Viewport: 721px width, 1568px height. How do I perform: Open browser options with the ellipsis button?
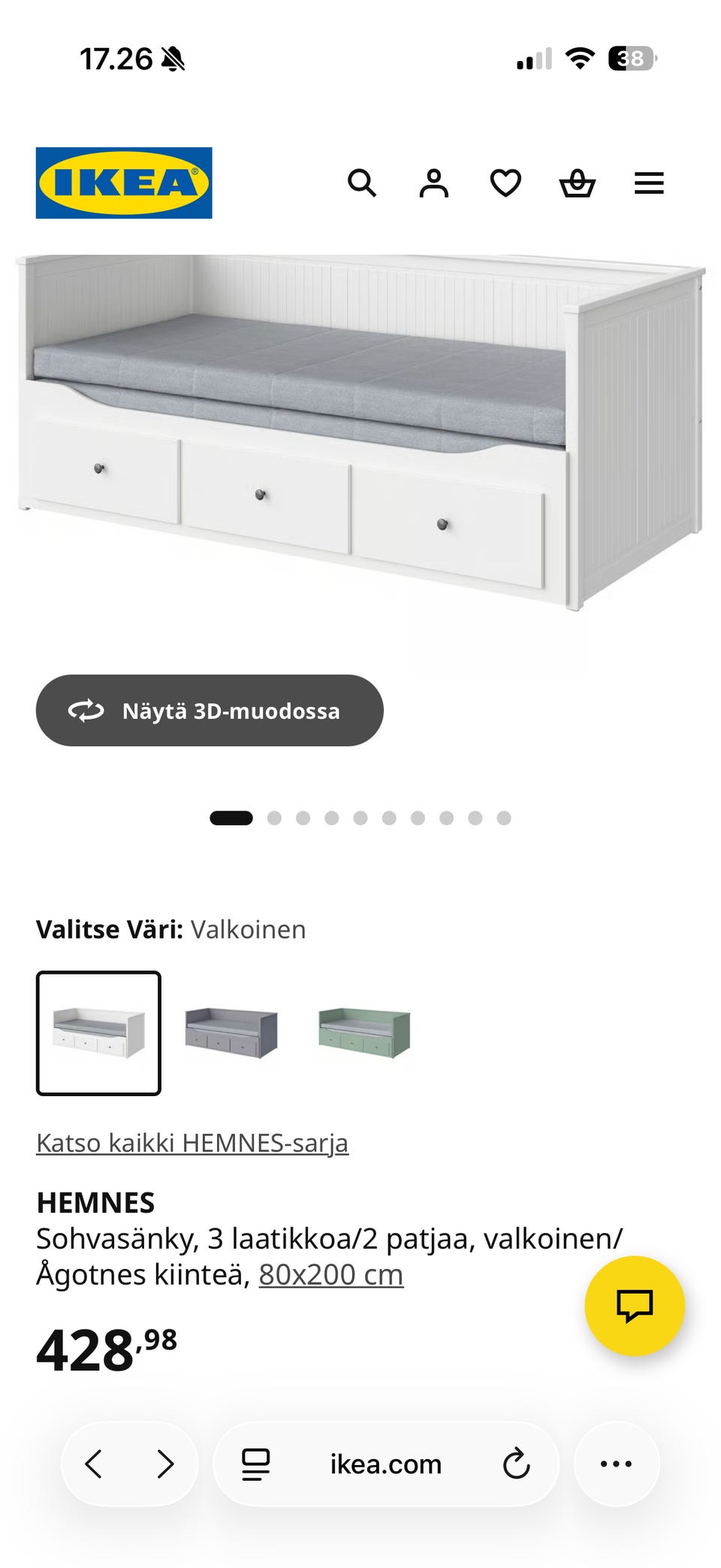point(616,1464)
